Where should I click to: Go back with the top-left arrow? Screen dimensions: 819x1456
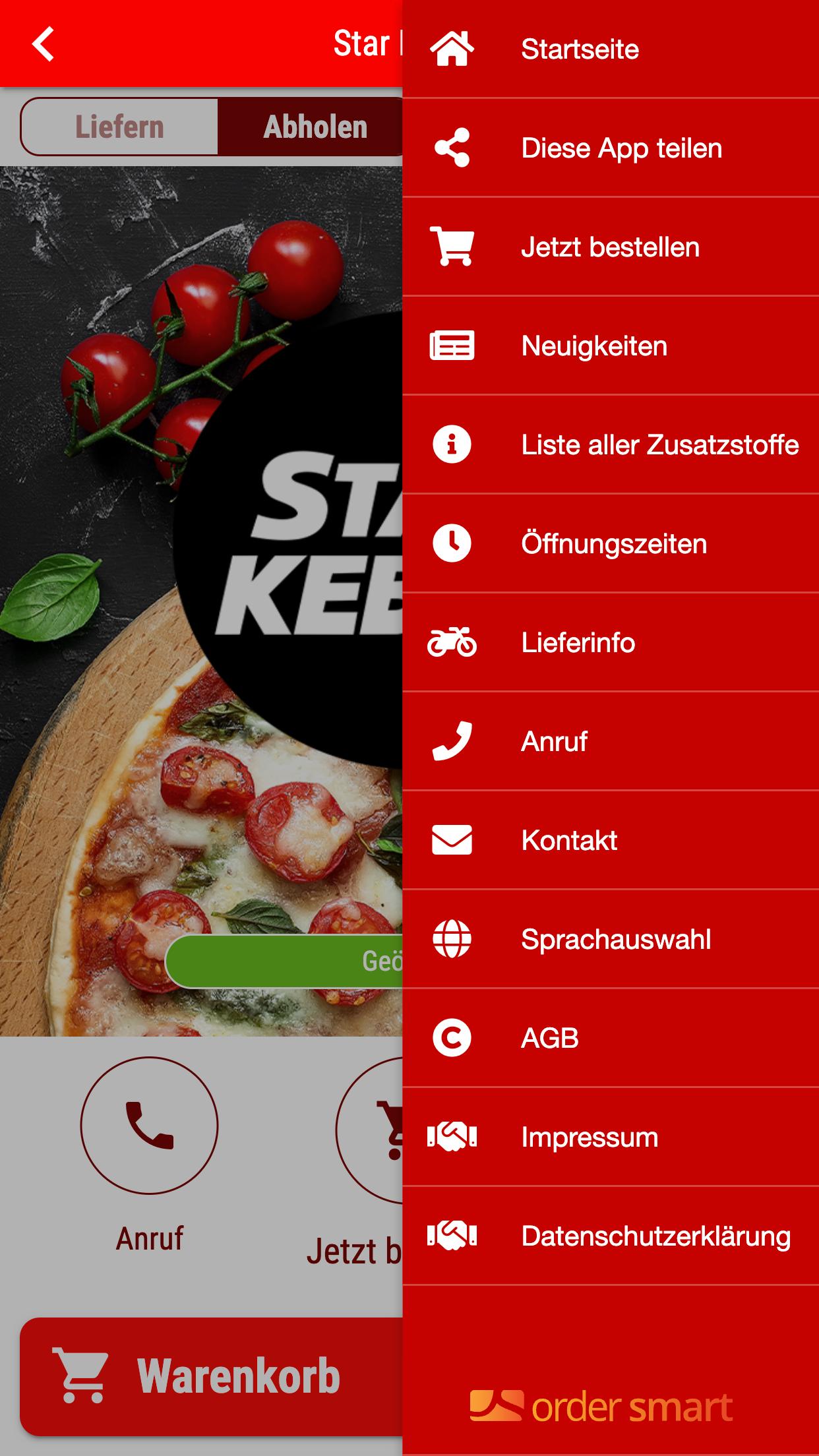(x=43, y=44)
